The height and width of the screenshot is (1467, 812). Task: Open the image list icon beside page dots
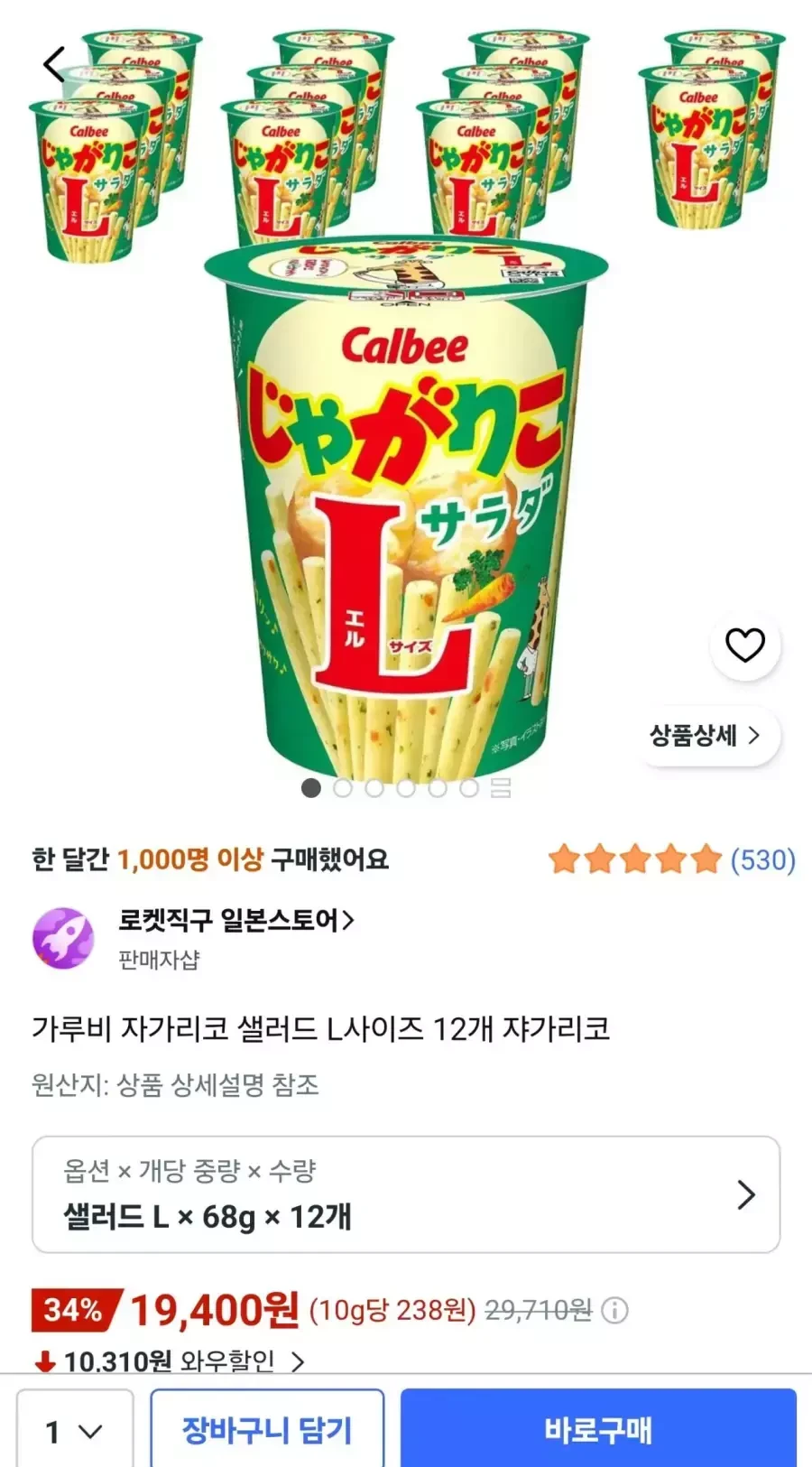[x=501, y=788]
